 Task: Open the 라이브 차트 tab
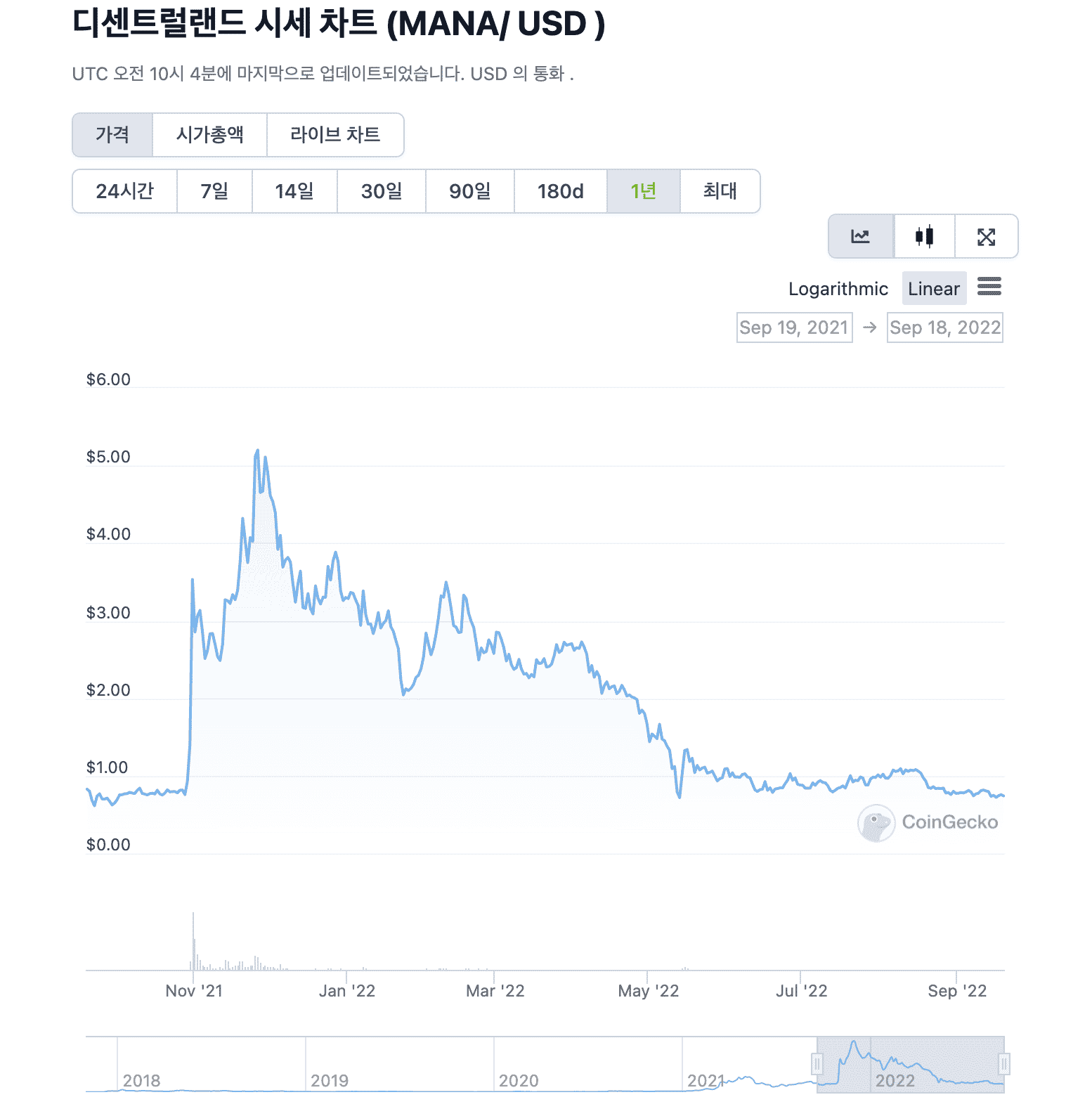click(335, 135)
